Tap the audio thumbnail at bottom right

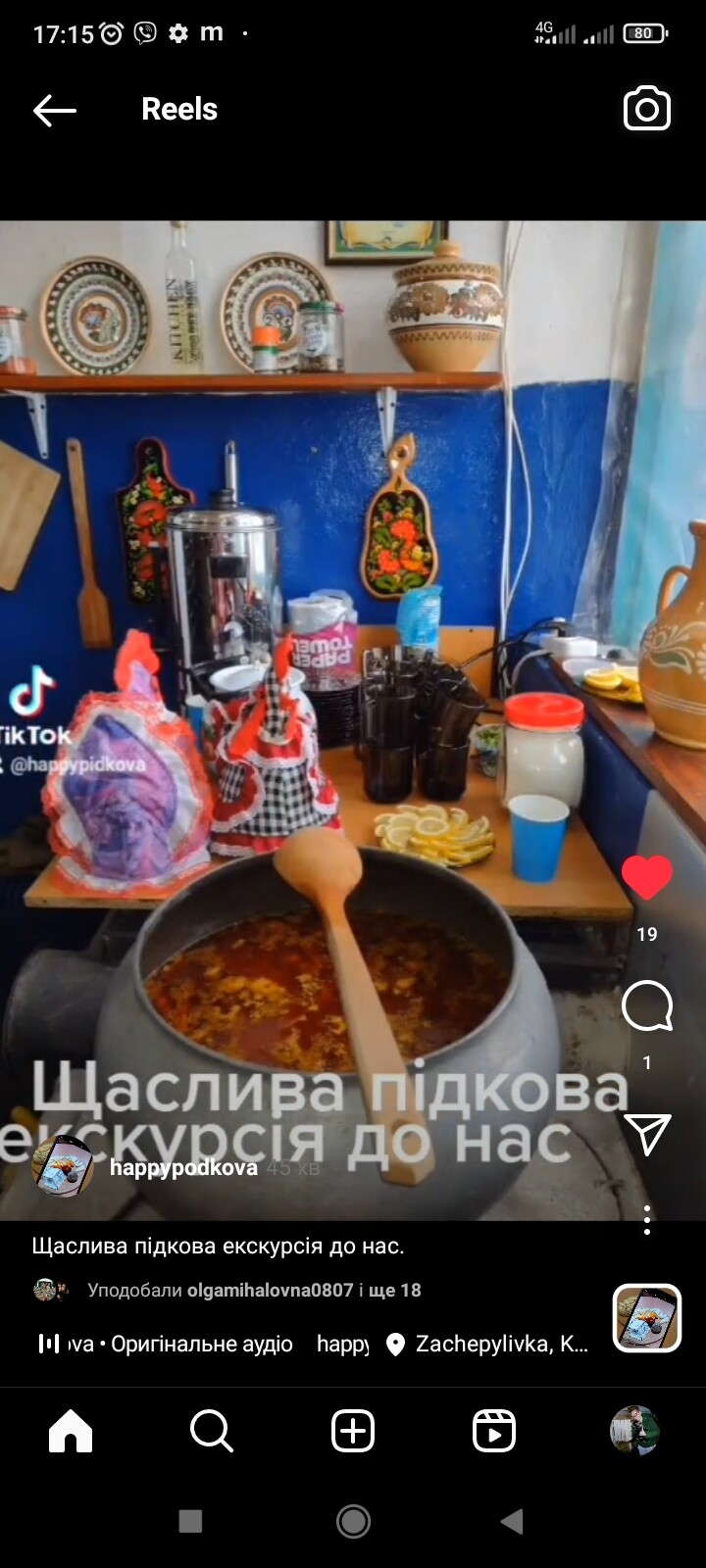tap(647, 1318)
